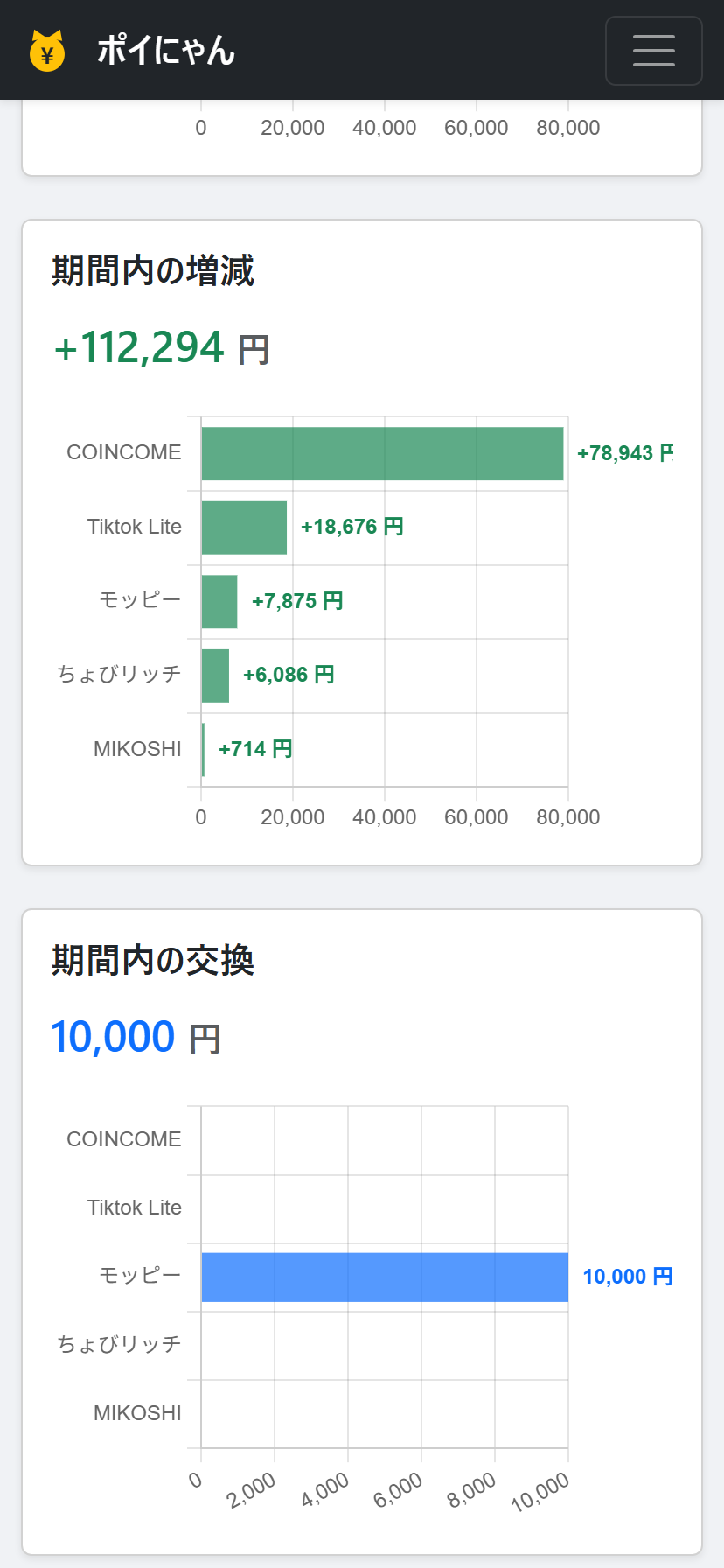The width and height of the screenshot is (724, 1568).
Task: Click the Tiktok Lite green bar
Action: coord(243,527)
